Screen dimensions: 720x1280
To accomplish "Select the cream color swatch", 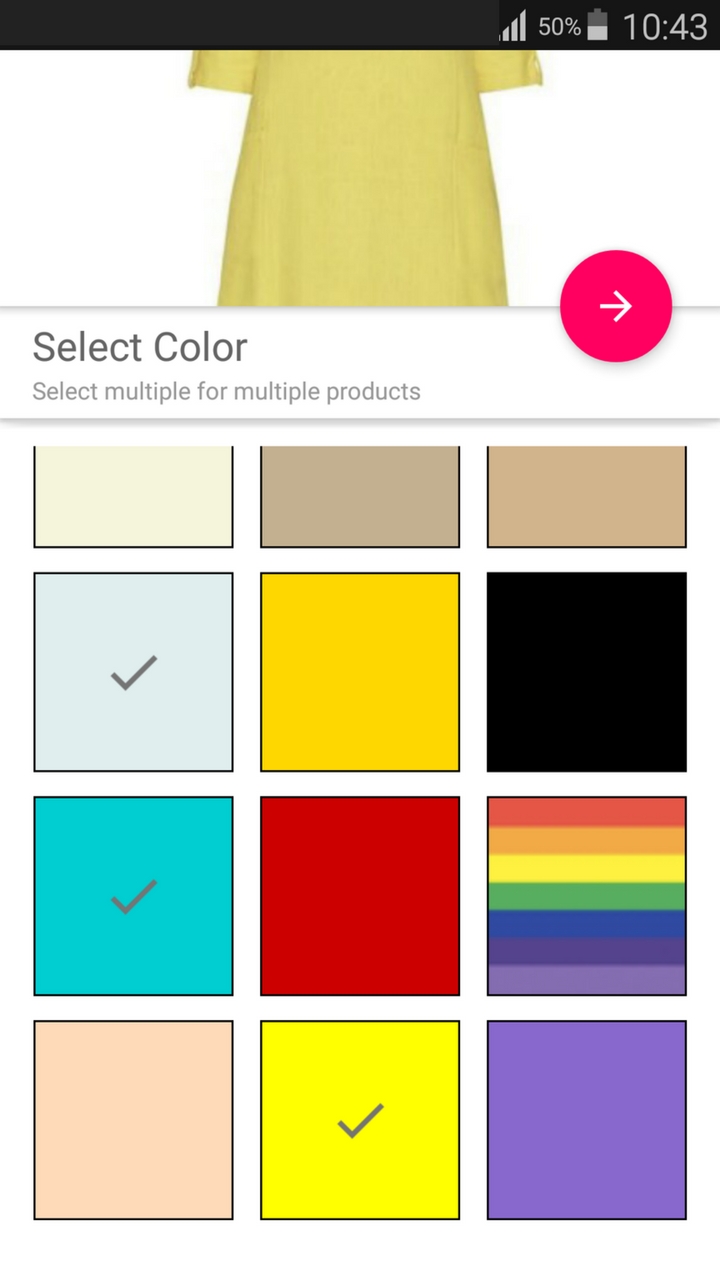I will pyautogui.click(x=133, y=497).
